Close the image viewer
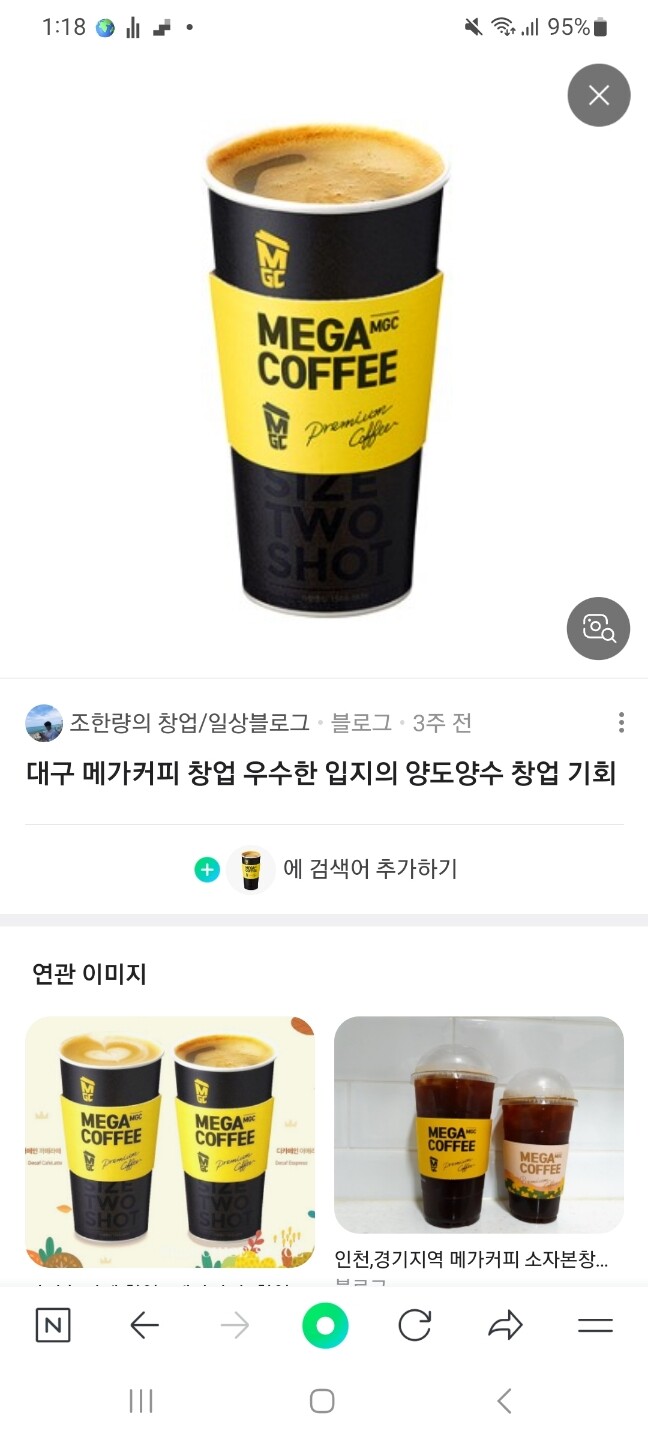This screenshot has height=1440, width=648. click(599, 95)
